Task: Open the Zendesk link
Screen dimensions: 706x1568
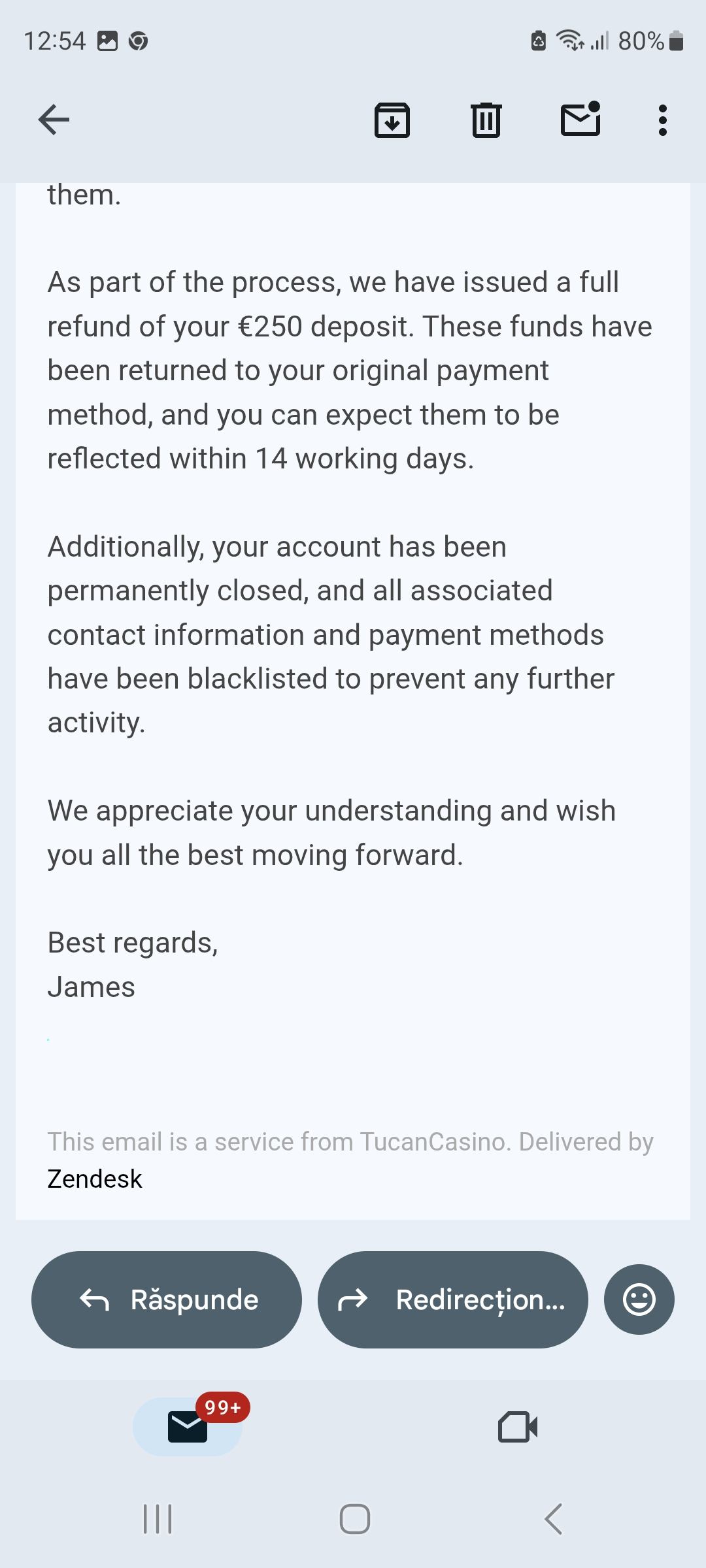Action: pos(95,1179)
